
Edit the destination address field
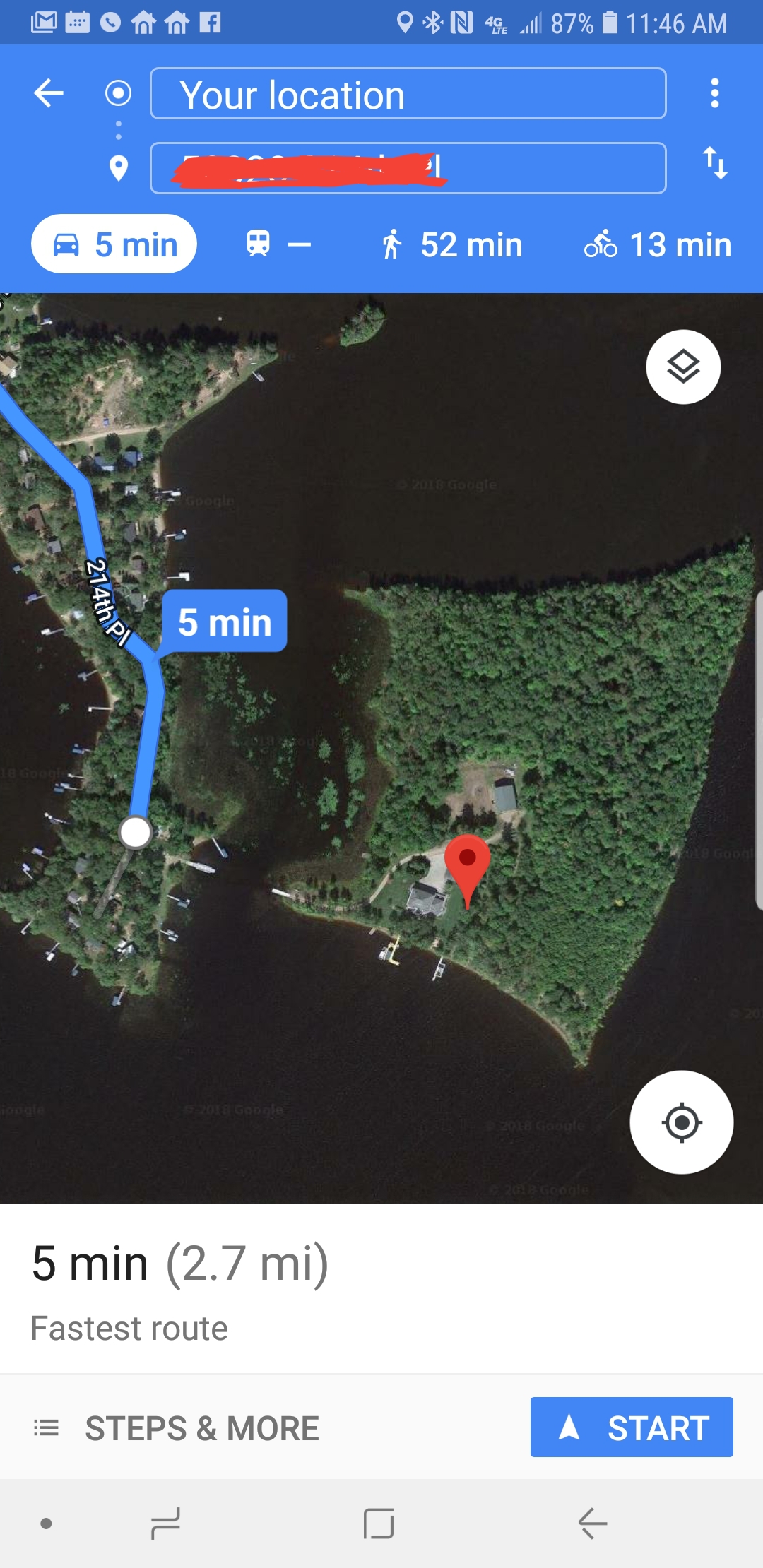pyautogui.click(x=408, y=168)
